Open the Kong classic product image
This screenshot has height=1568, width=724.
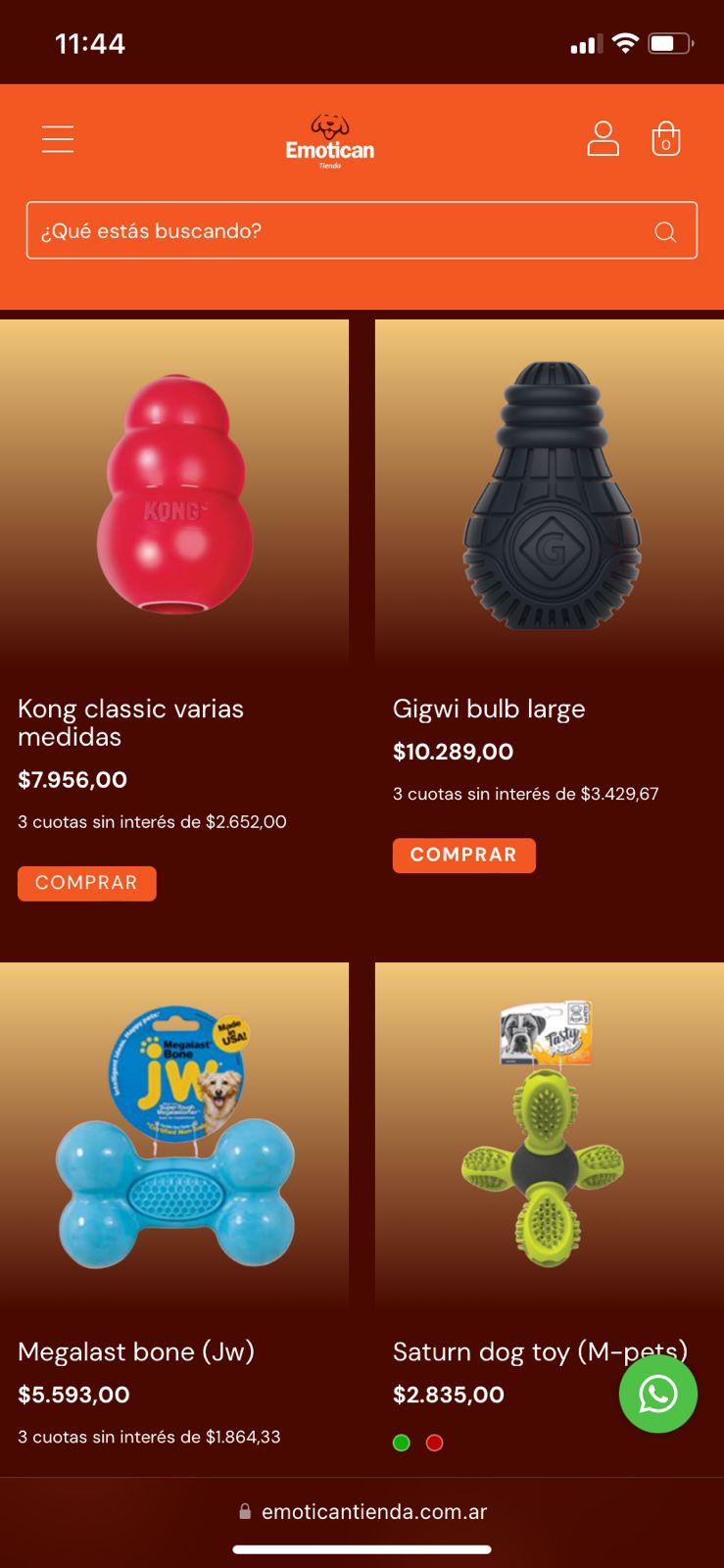pos(174,495)
